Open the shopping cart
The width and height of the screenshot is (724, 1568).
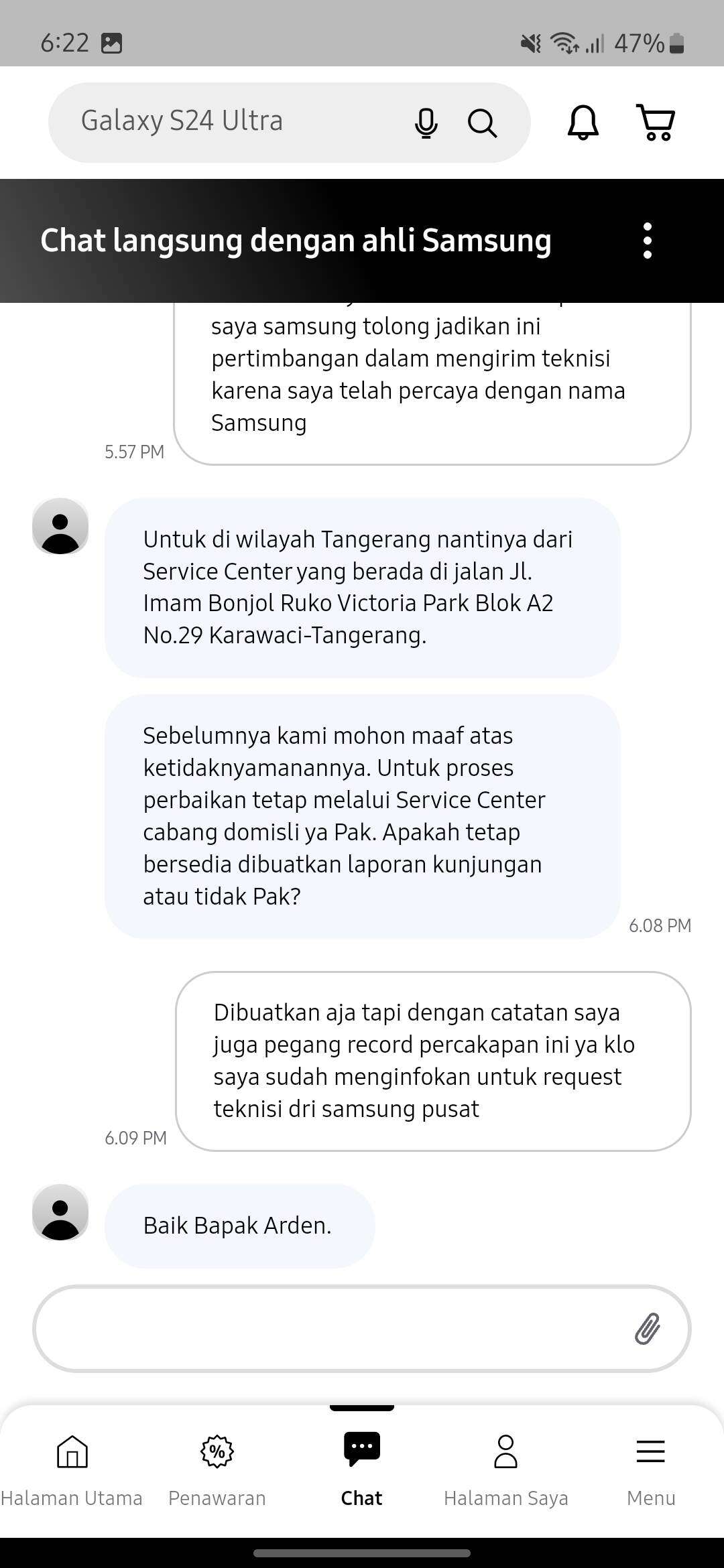tap(656, 123)
